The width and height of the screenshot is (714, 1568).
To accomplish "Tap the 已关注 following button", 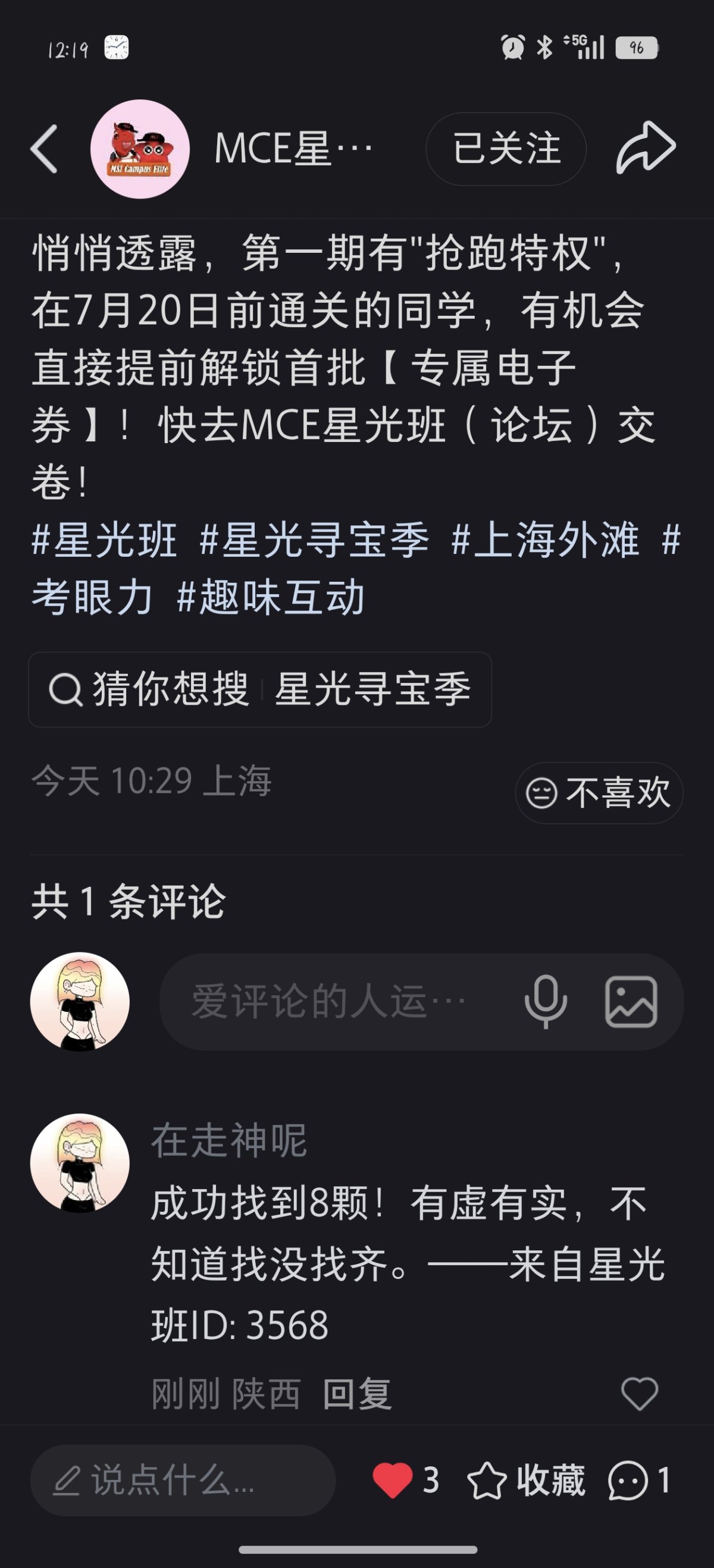I will tap(506, 149).
